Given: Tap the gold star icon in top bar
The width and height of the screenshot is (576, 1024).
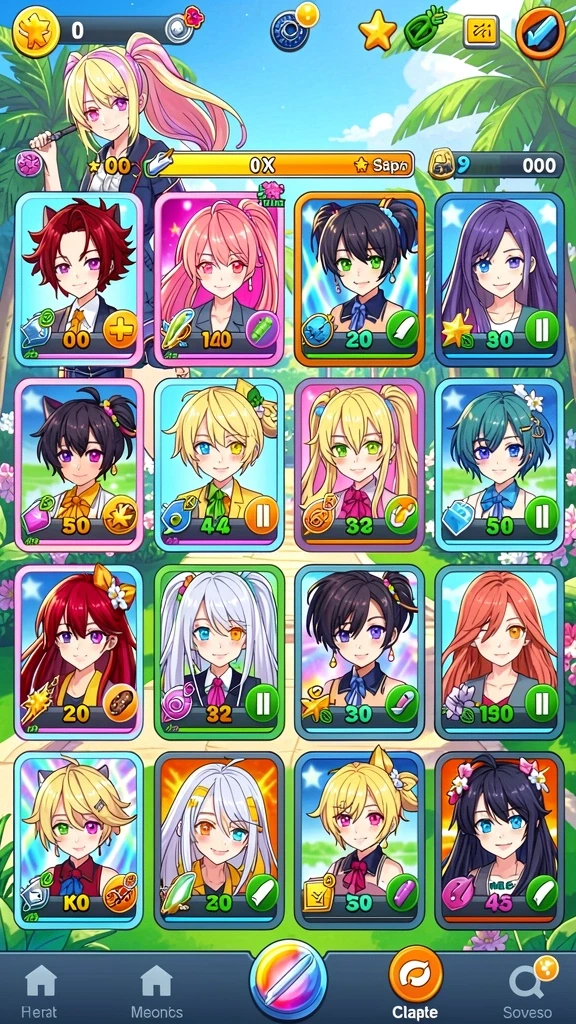Looking at the screenshot, I should pos(377,31).
